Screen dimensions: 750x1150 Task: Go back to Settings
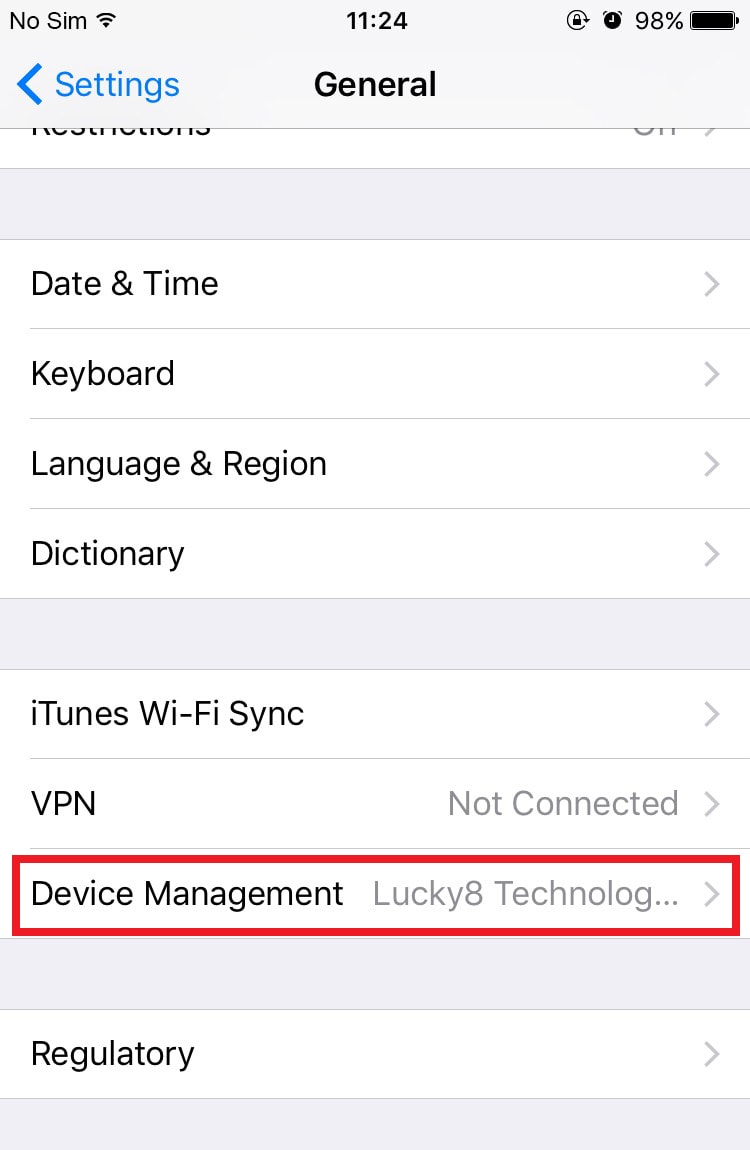point(98,85)
